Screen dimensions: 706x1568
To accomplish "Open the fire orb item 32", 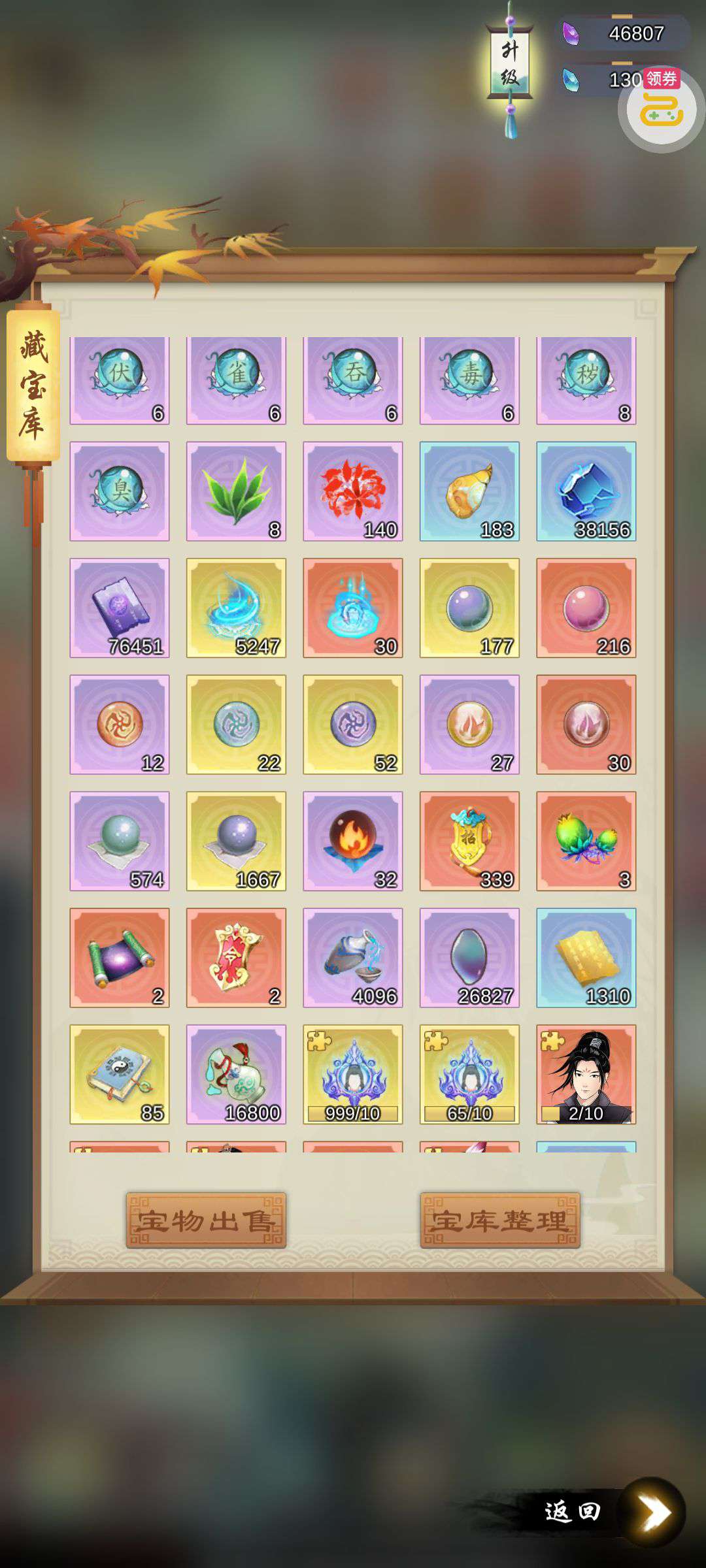I will tap(353, 841).
